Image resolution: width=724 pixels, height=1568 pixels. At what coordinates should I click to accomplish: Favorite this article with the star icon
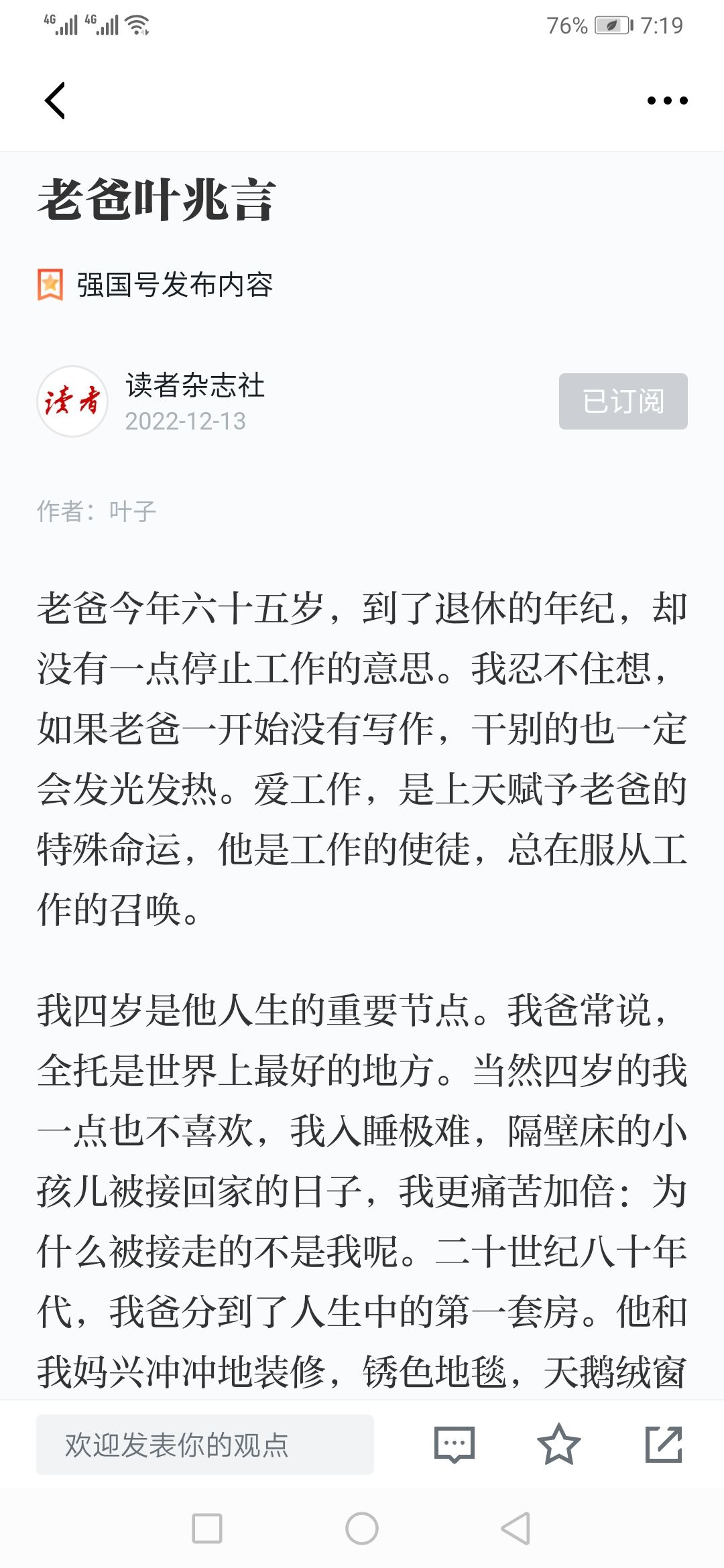pyautogui.click(x=559, y=1444)
